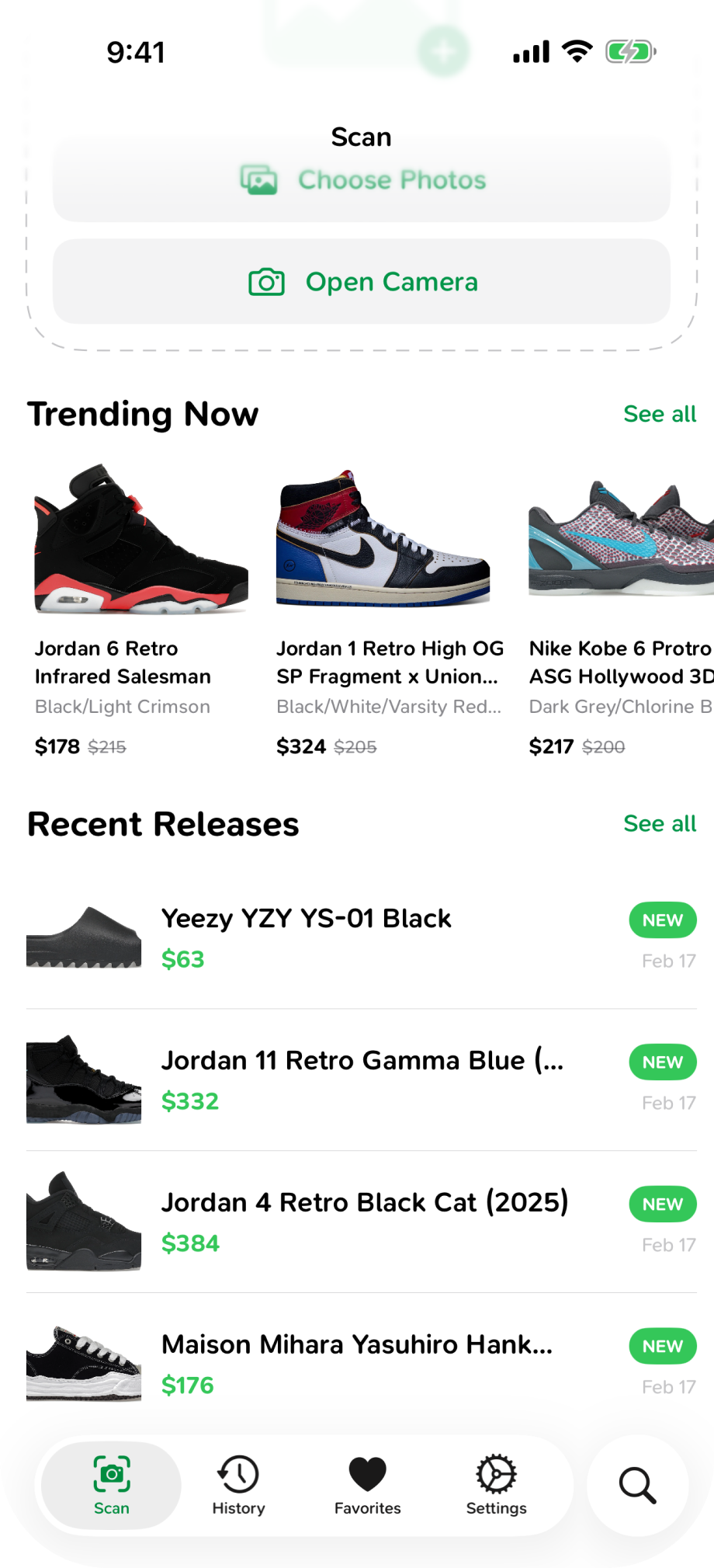The width and height of the screenshot is (714, 1568).
Task: Tap the battery indicator in the status bar
Action: coord(629,51)
